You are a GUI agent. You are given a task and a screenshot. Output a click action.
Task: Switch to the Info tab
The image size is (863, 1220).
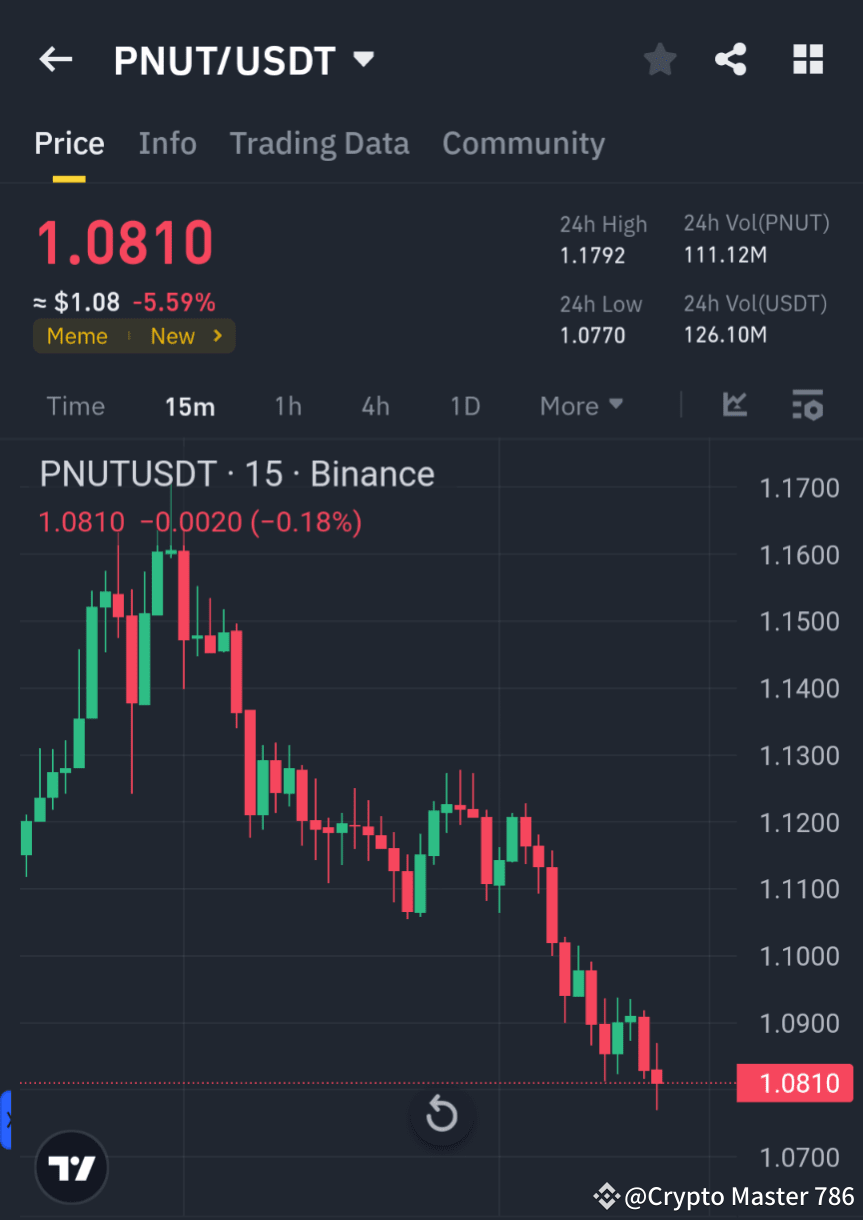(167, 143)
